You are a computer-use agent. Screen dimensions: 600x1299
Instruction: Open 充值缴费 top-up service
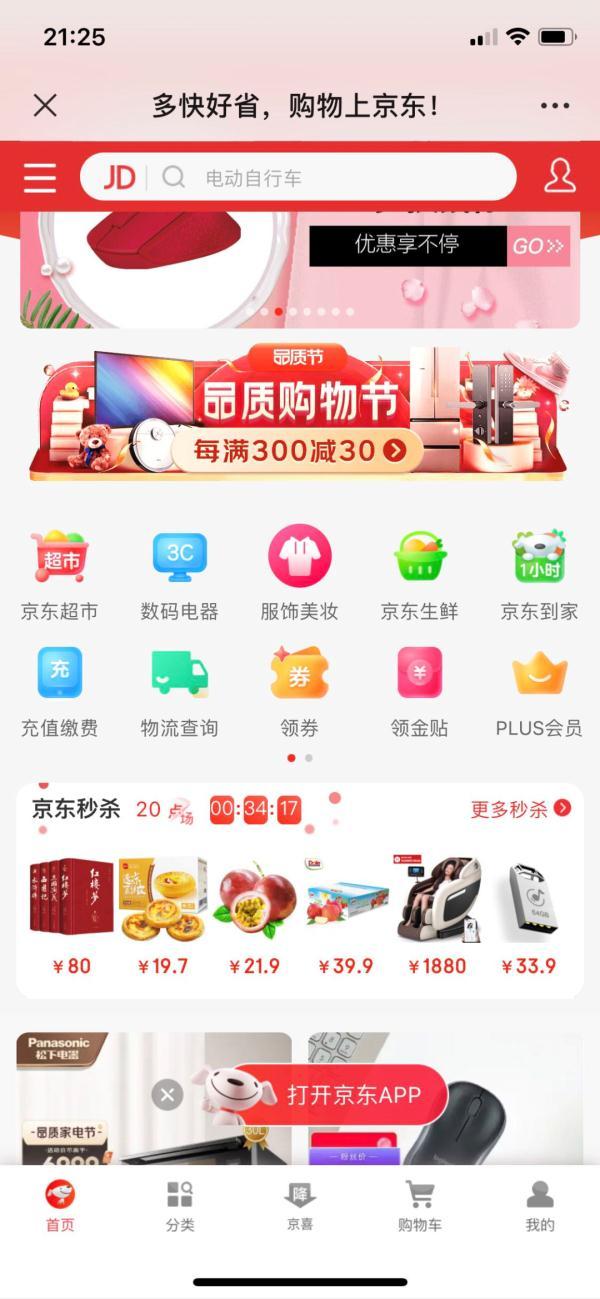60,692
